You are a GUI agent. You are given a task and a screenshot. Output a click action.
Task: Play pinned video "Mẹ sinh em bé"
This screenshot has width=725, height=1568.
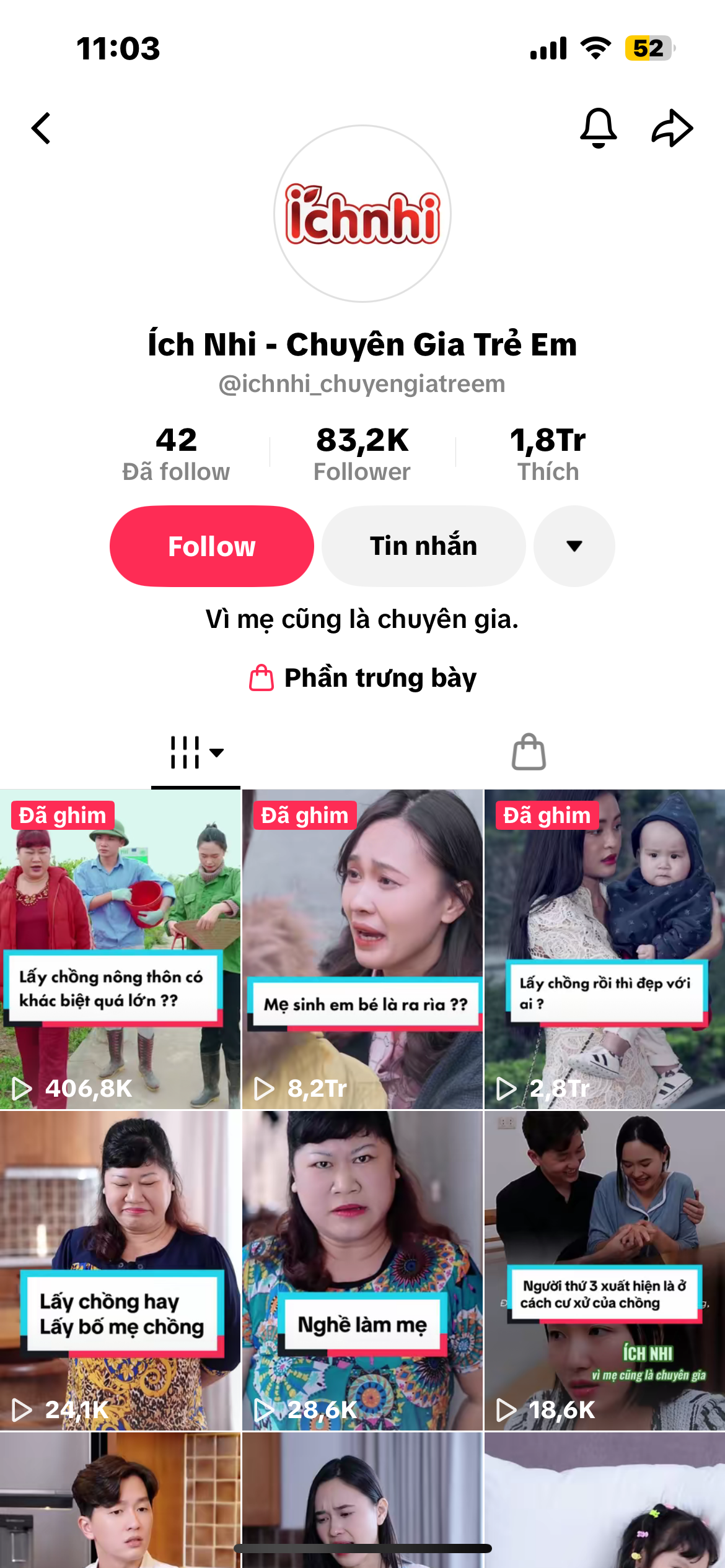point(362,949)
